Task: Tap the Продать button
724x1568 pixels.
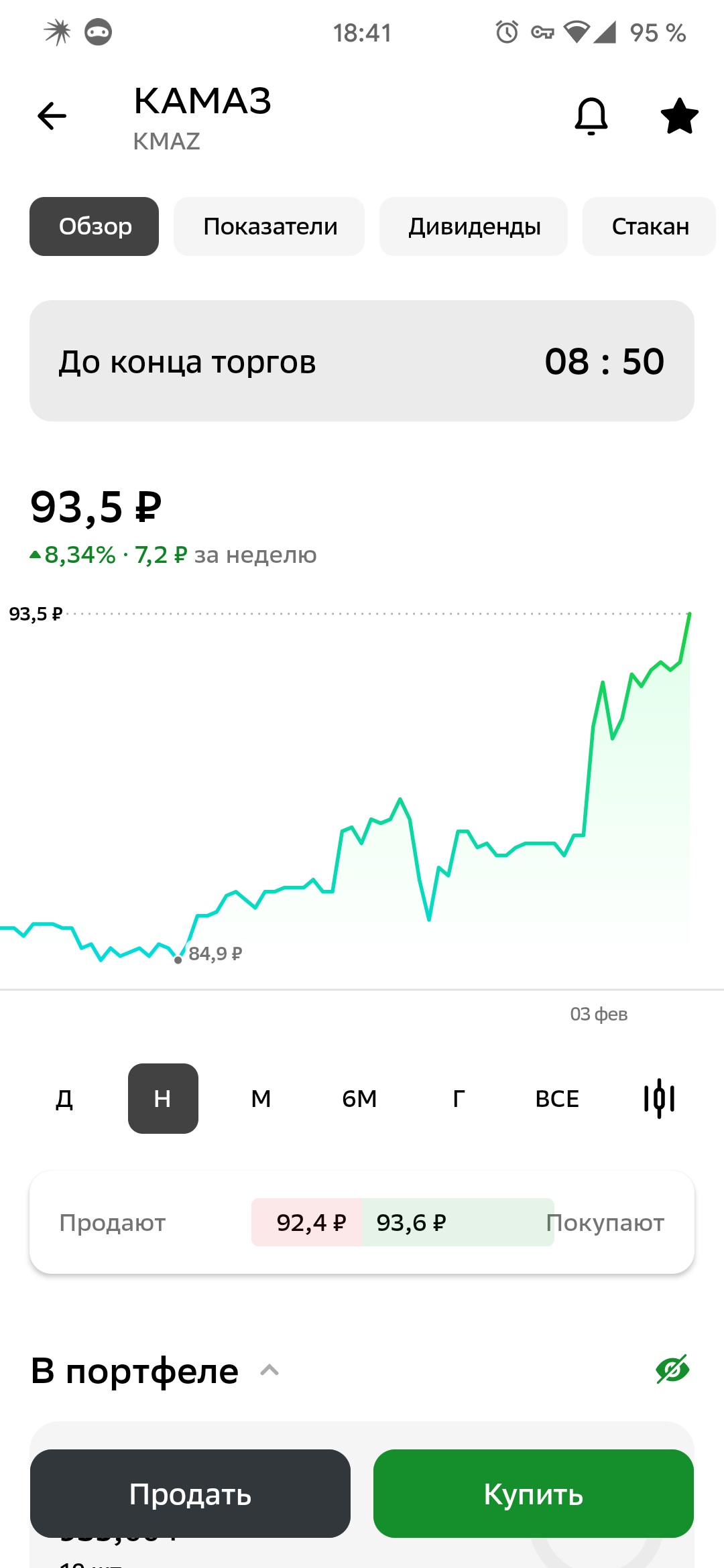Action: [190, 1494]
